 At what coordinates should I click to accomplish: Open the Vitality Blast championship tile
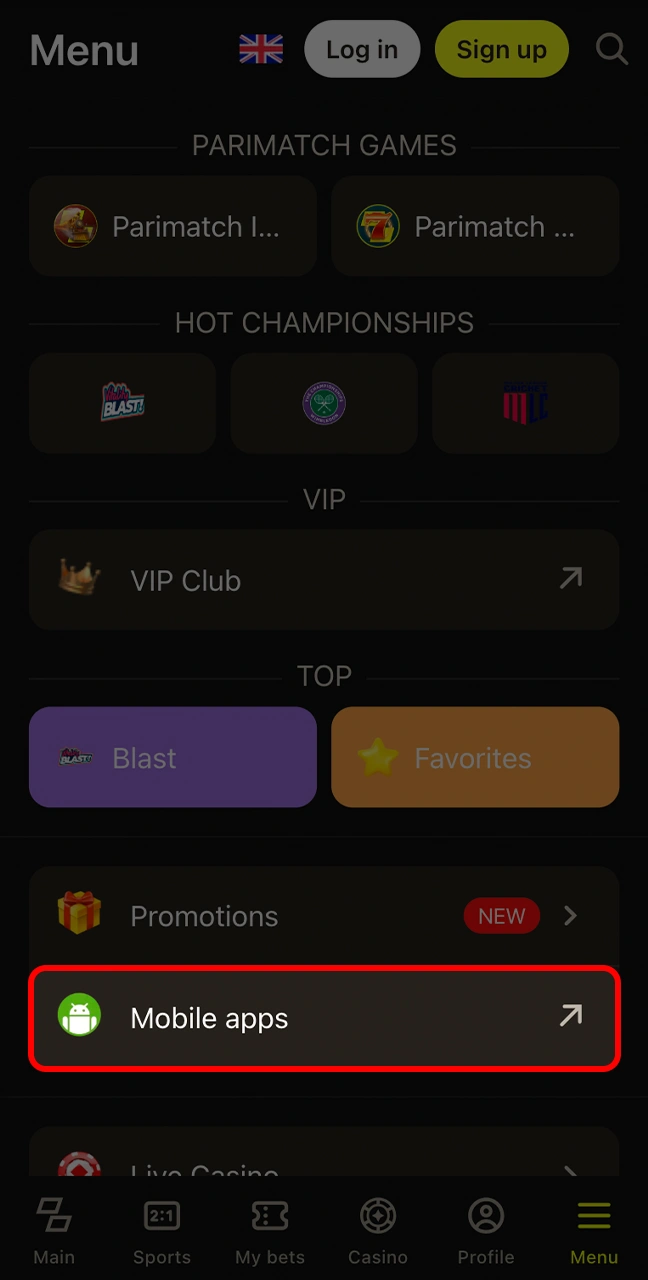tap(122, 403)
